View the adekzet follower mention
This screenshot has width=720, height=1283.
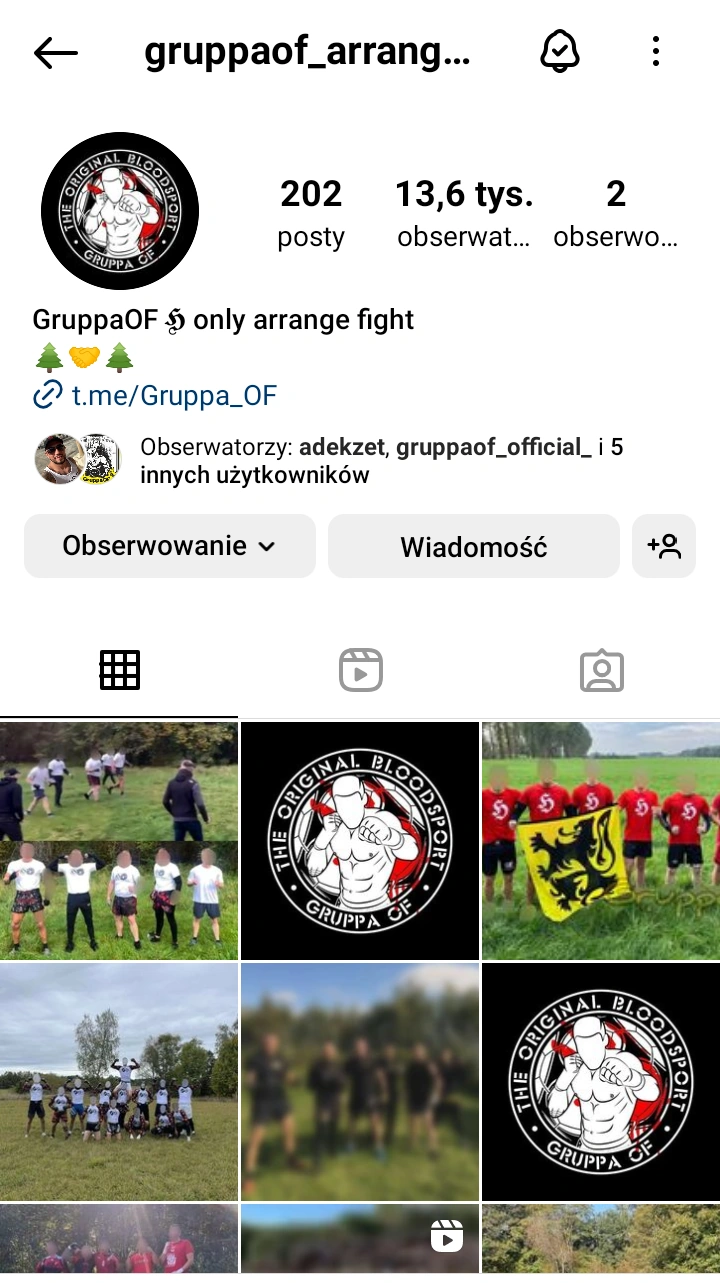tap(343, 447)
